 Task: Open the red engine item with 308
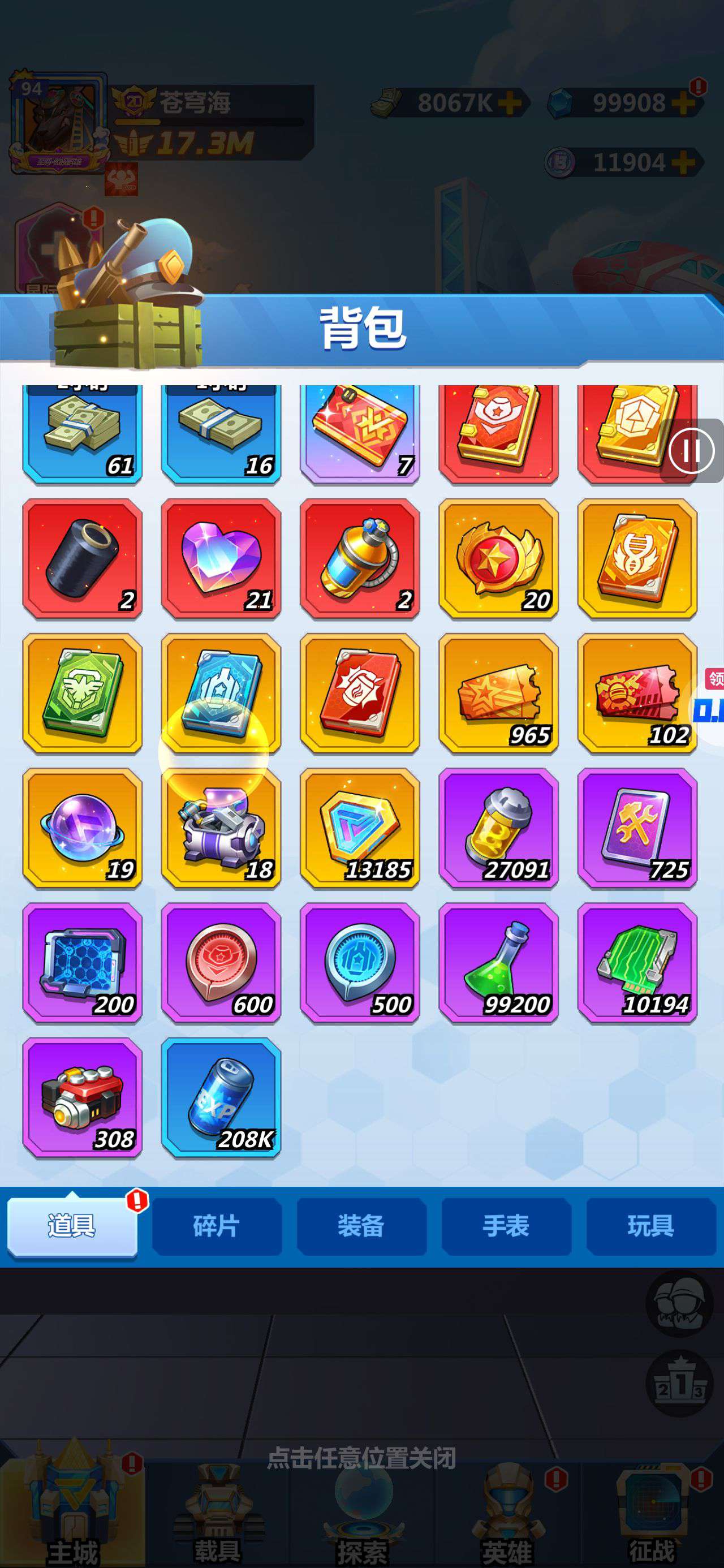(x=82, y=1097)
